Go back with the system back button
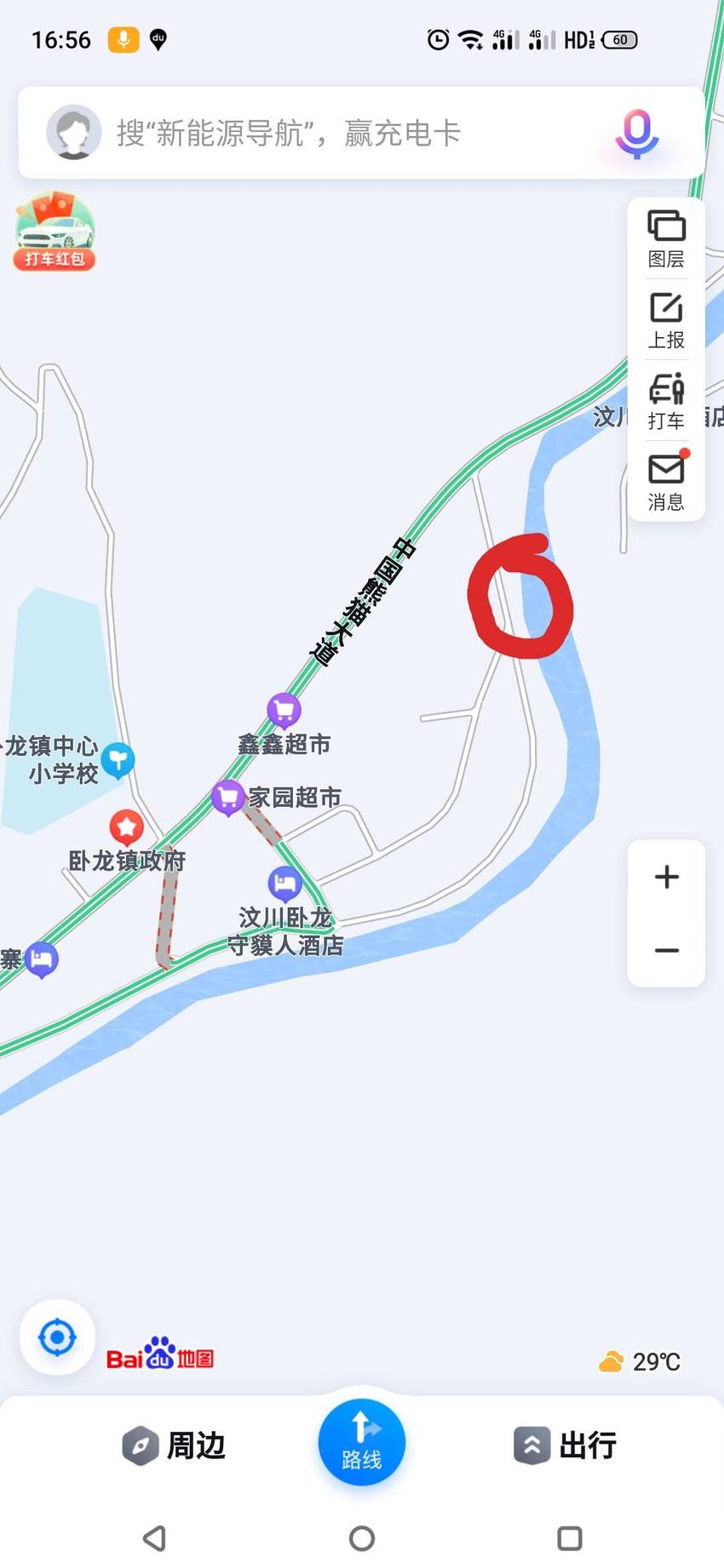Viewport: 724px width, 1568px height. [154, 1537]
